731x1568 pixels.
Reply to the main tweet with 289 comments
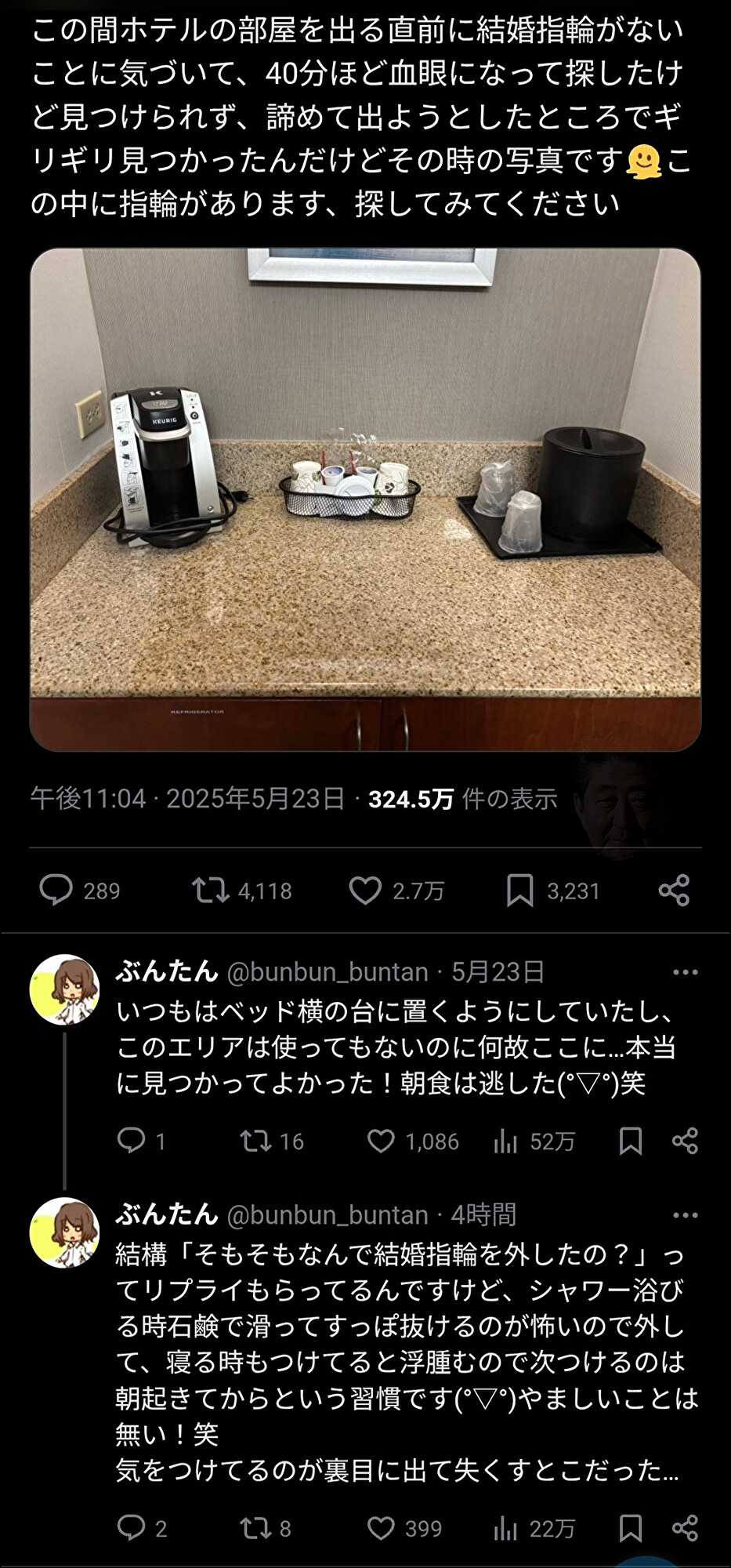(x=56, y=891)
